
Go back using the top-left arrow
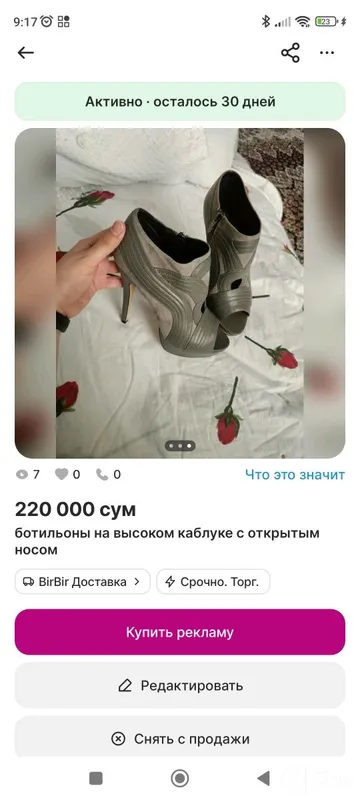pos(25,53)
